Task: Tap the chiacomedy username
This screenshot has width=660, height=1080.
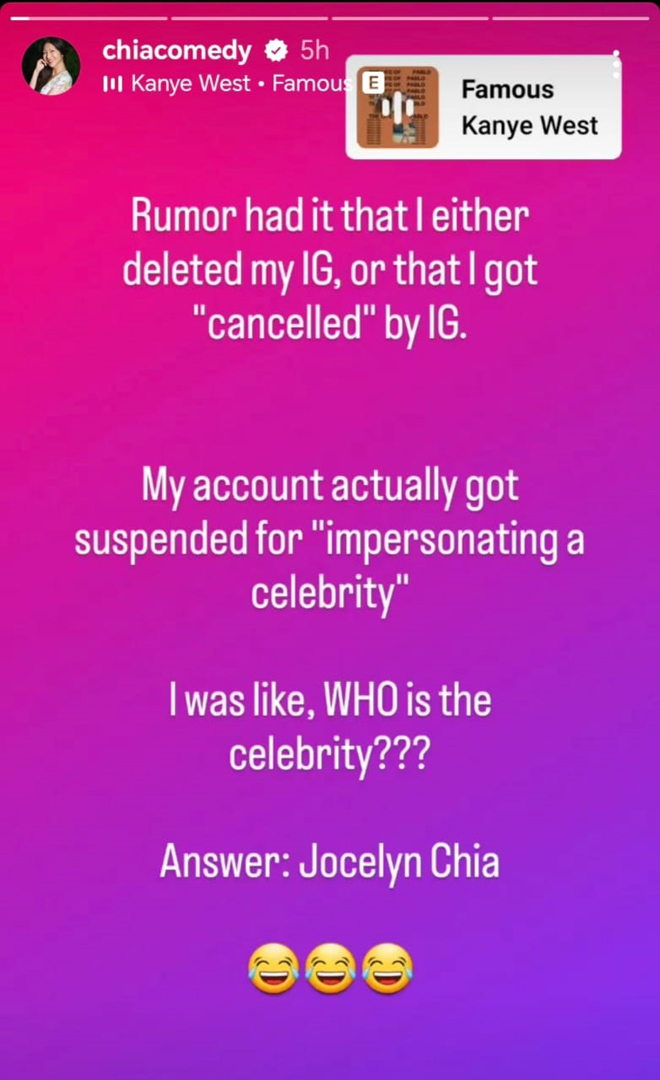Action: pyautogui.click(x=176, y=51)
